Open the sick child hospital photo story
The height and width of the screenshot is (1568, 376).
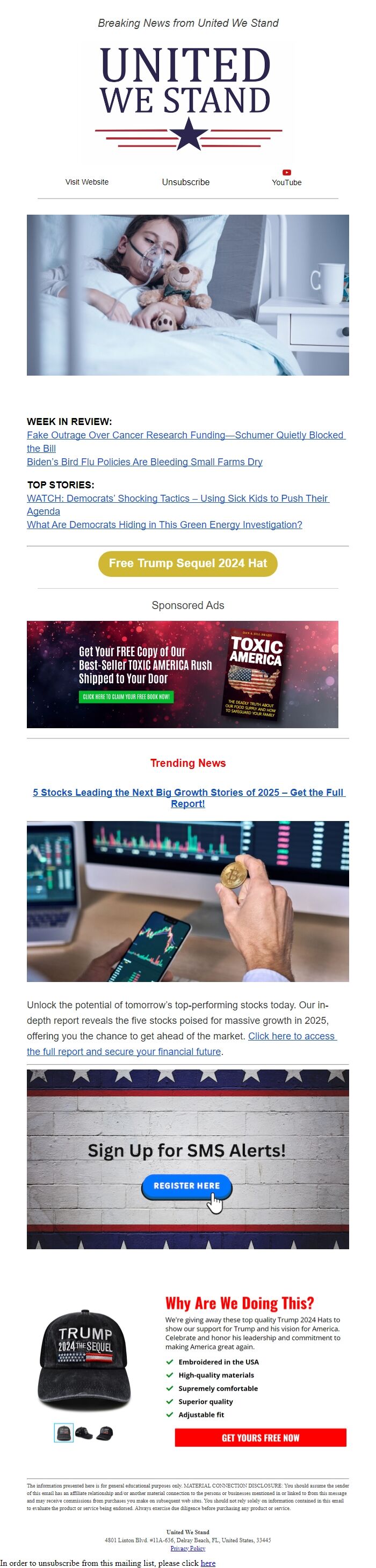click(x=187, y=295)
